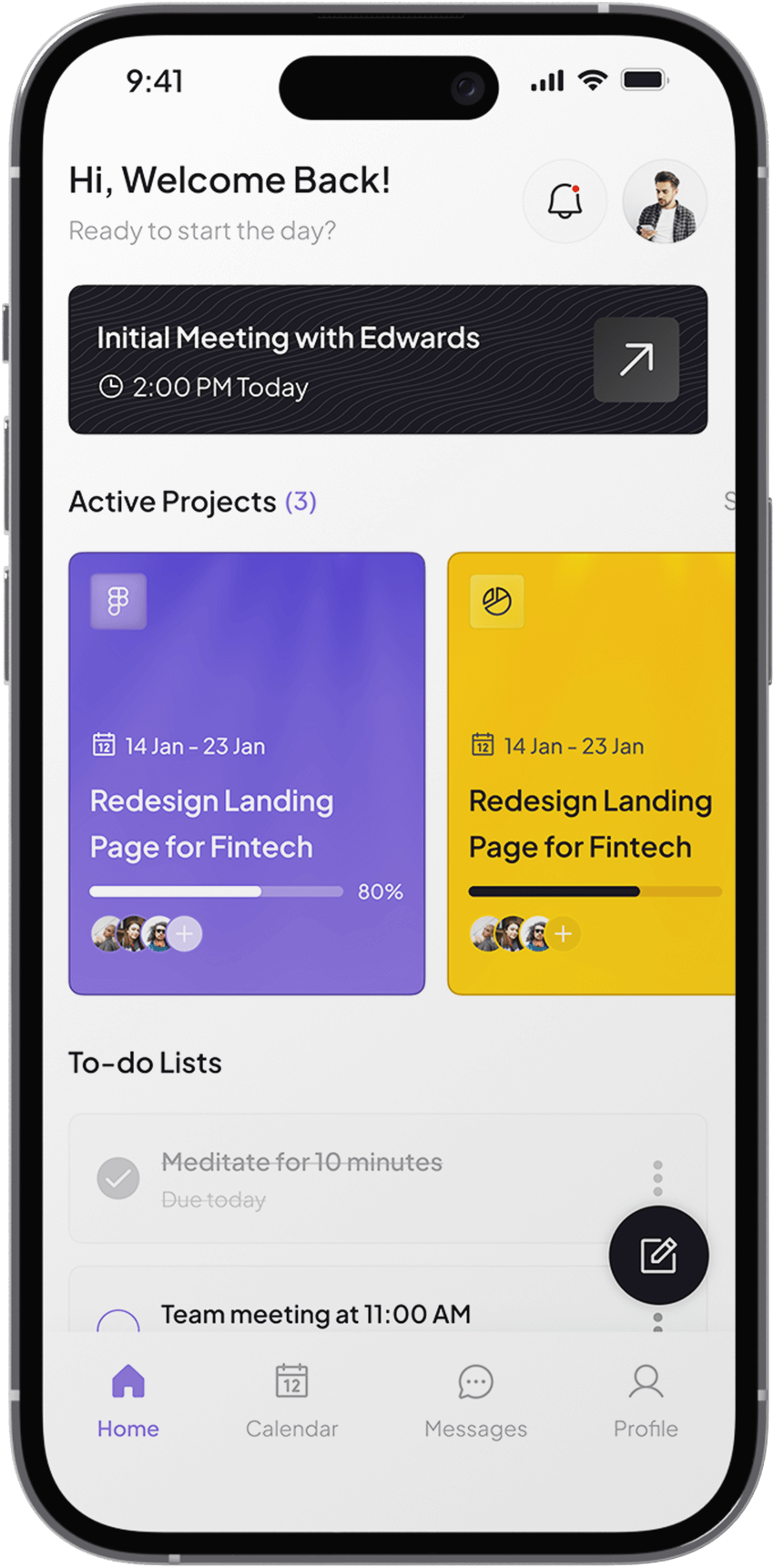774x1568 pixels.
Task: Open the notifications bell
Action: (x=565, y=201)
